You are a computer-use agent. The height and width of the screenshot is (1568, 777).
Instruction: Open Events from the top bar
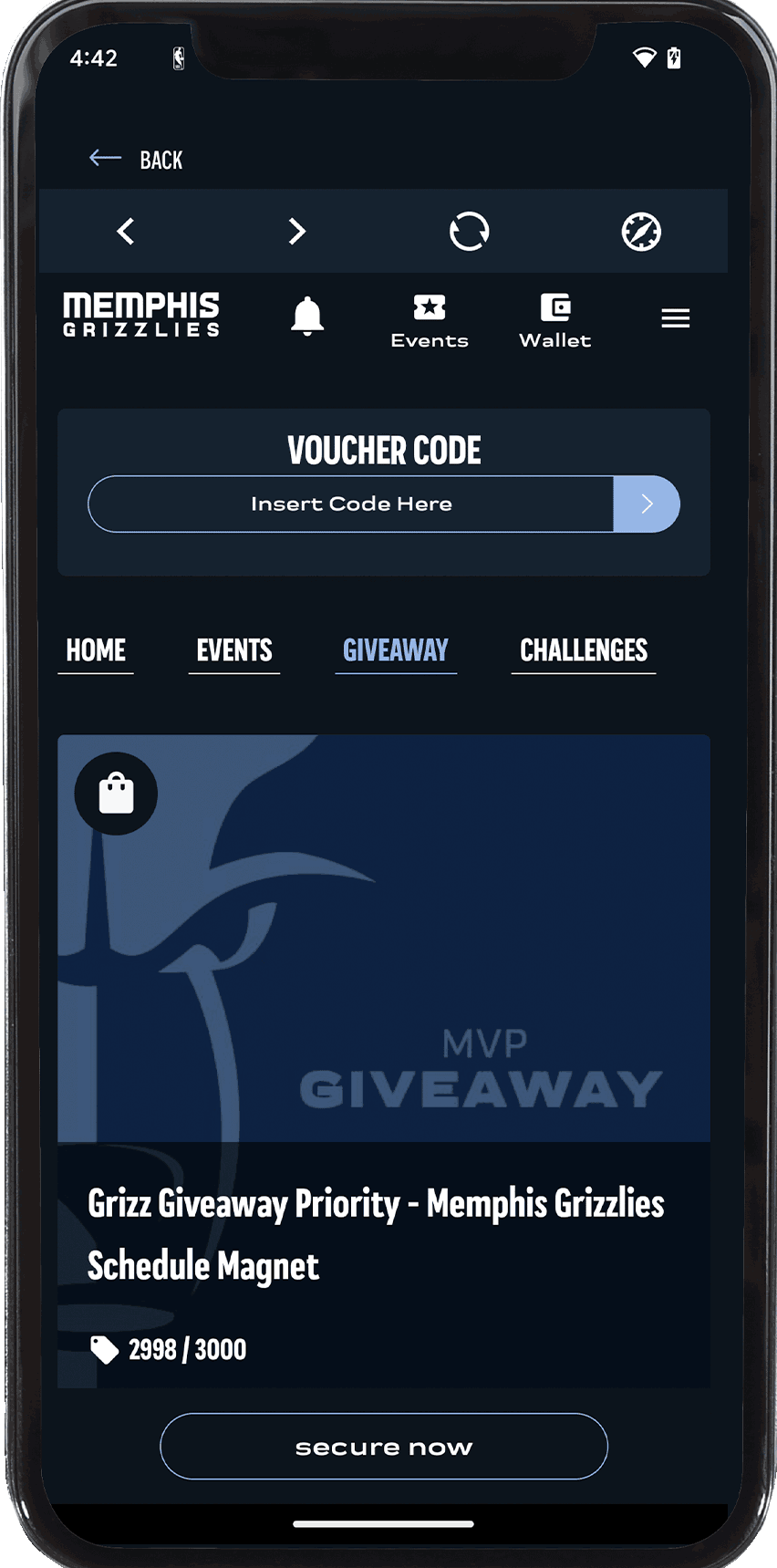430,320
